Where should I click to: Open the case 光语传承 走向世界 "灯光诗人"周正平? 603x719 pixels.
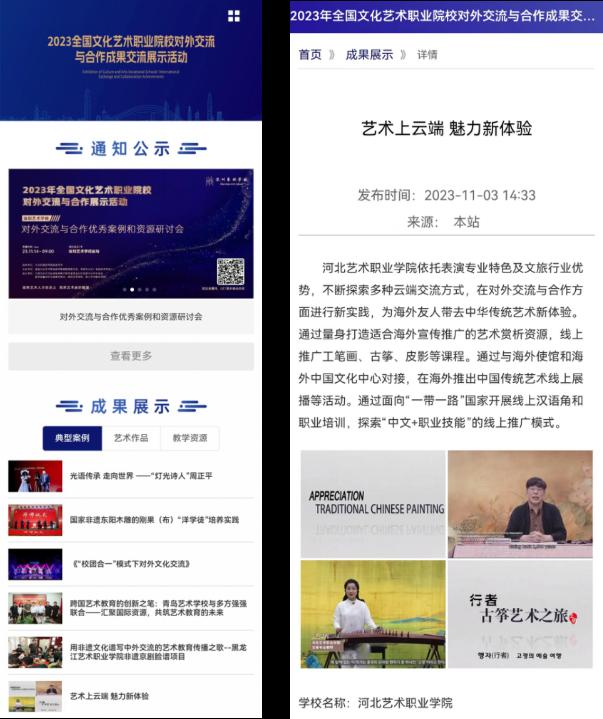pos(140,475)
